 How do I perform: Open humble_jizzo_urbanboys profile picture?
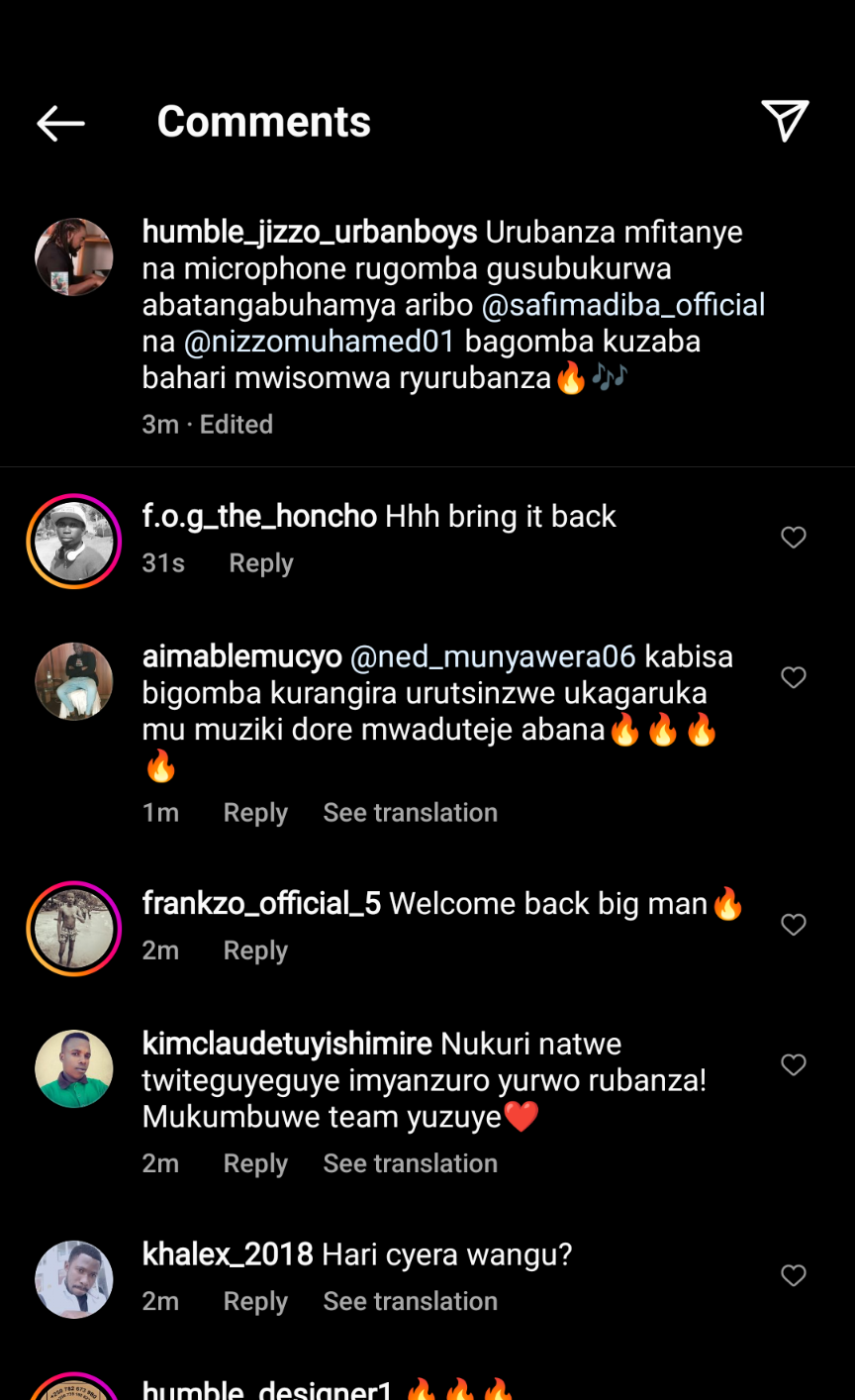point(74,257)
